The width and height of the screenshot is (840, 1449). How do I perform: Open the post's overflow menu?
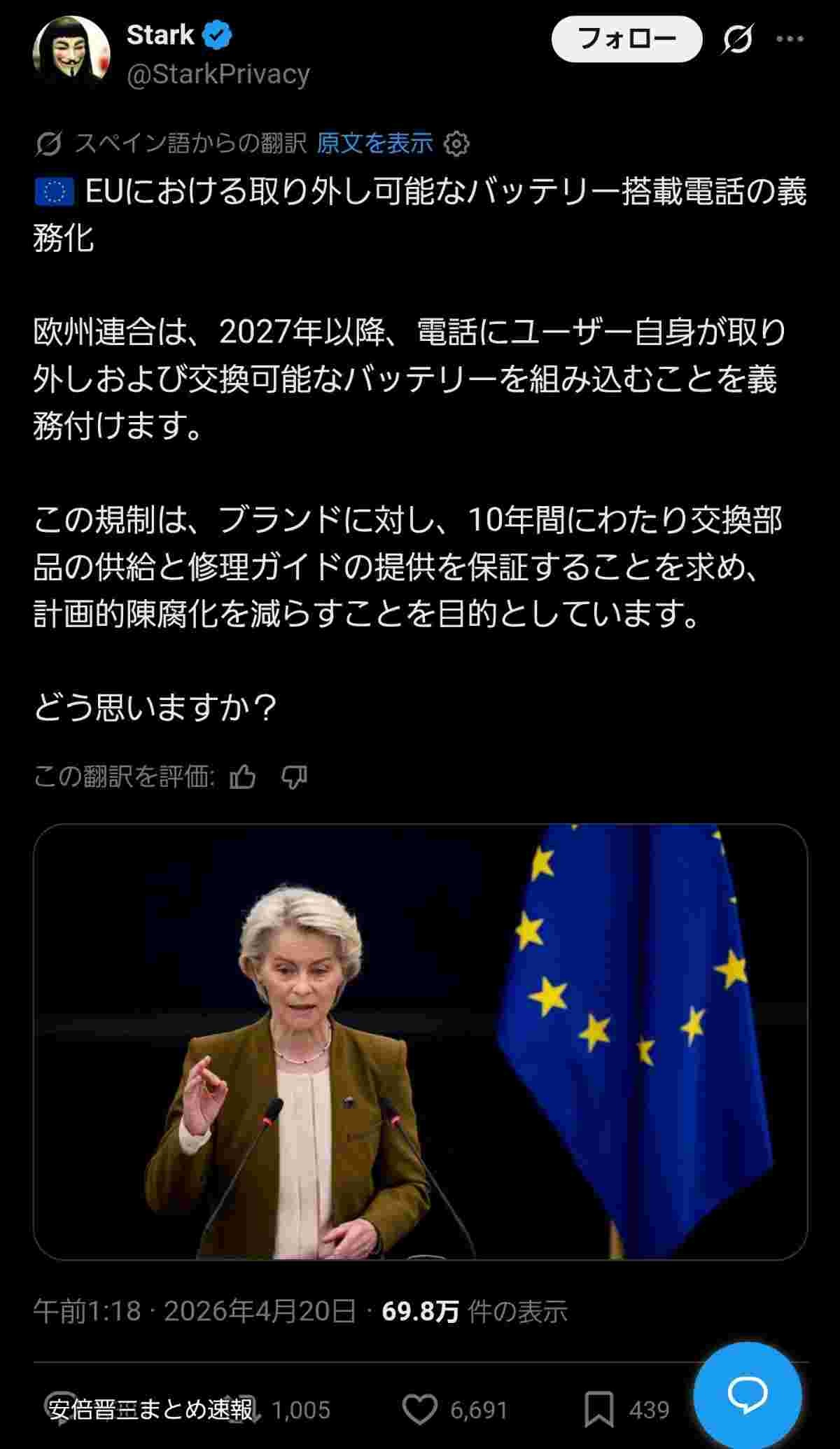(790, 39)
